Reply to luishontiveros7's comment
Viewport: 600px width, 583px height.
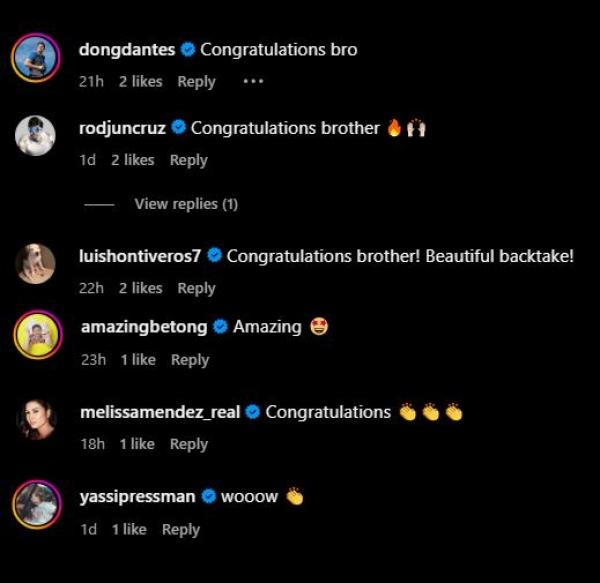[x=196, y=288]
